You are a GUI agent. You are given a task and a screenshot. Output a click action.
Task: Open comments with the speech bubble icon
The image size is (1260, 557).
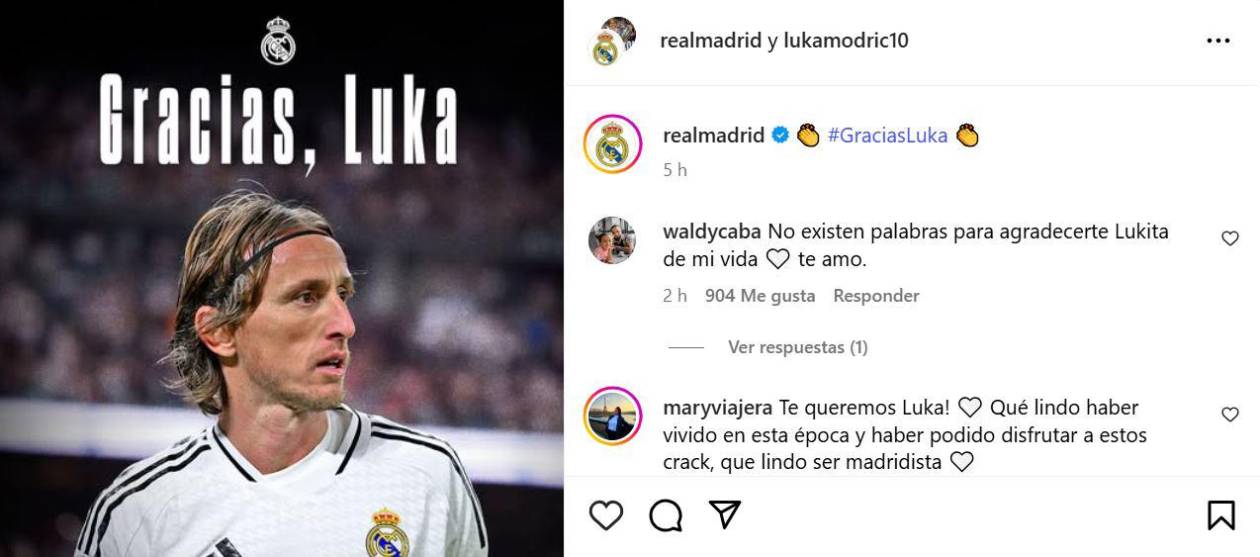pos(665,515)
